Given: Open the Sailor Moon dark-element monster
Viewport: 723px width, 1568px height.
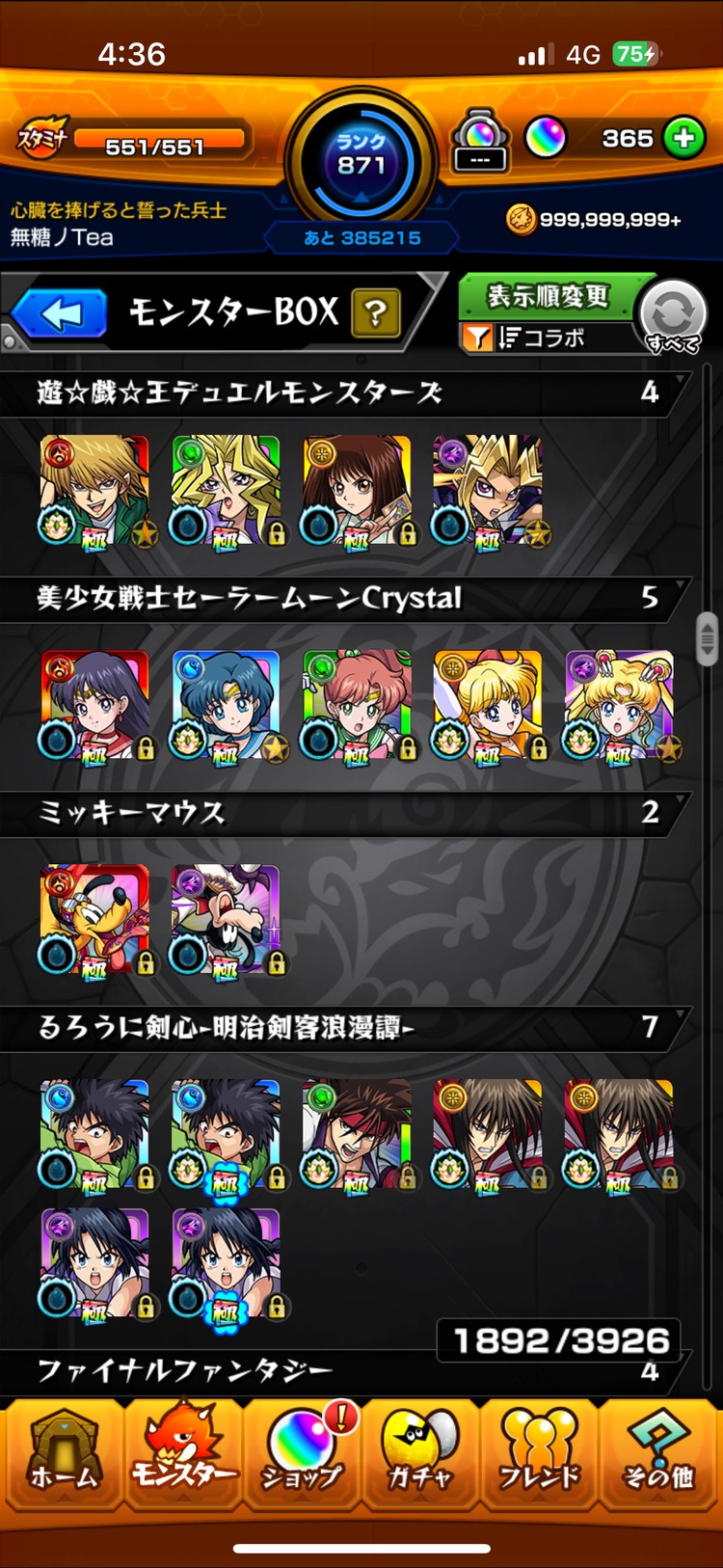Looking at the screenshot, I should 618,706.
